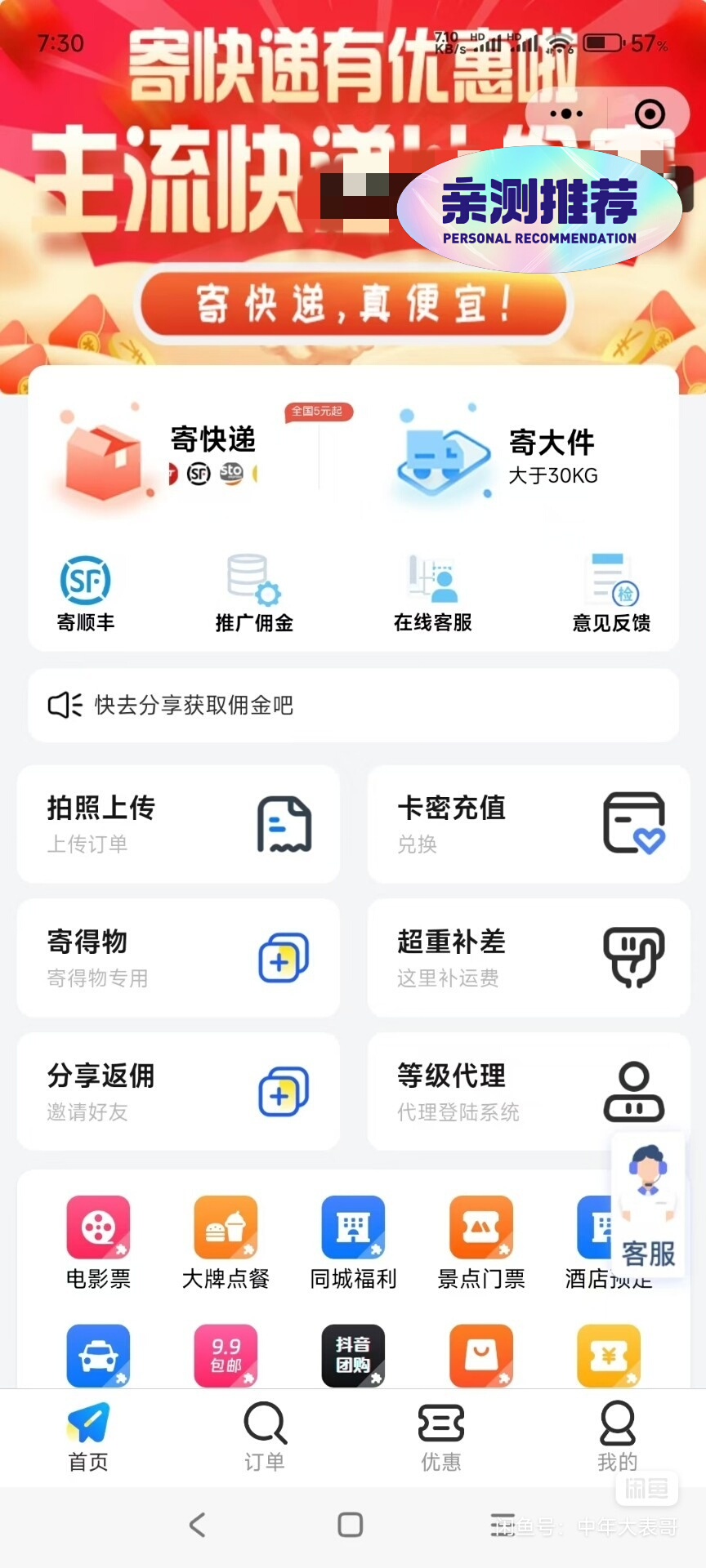This screenshot has width=706, height=1568.
Task: Open 景点门票 attraction tickets
Action: [x=481, y=1243]
